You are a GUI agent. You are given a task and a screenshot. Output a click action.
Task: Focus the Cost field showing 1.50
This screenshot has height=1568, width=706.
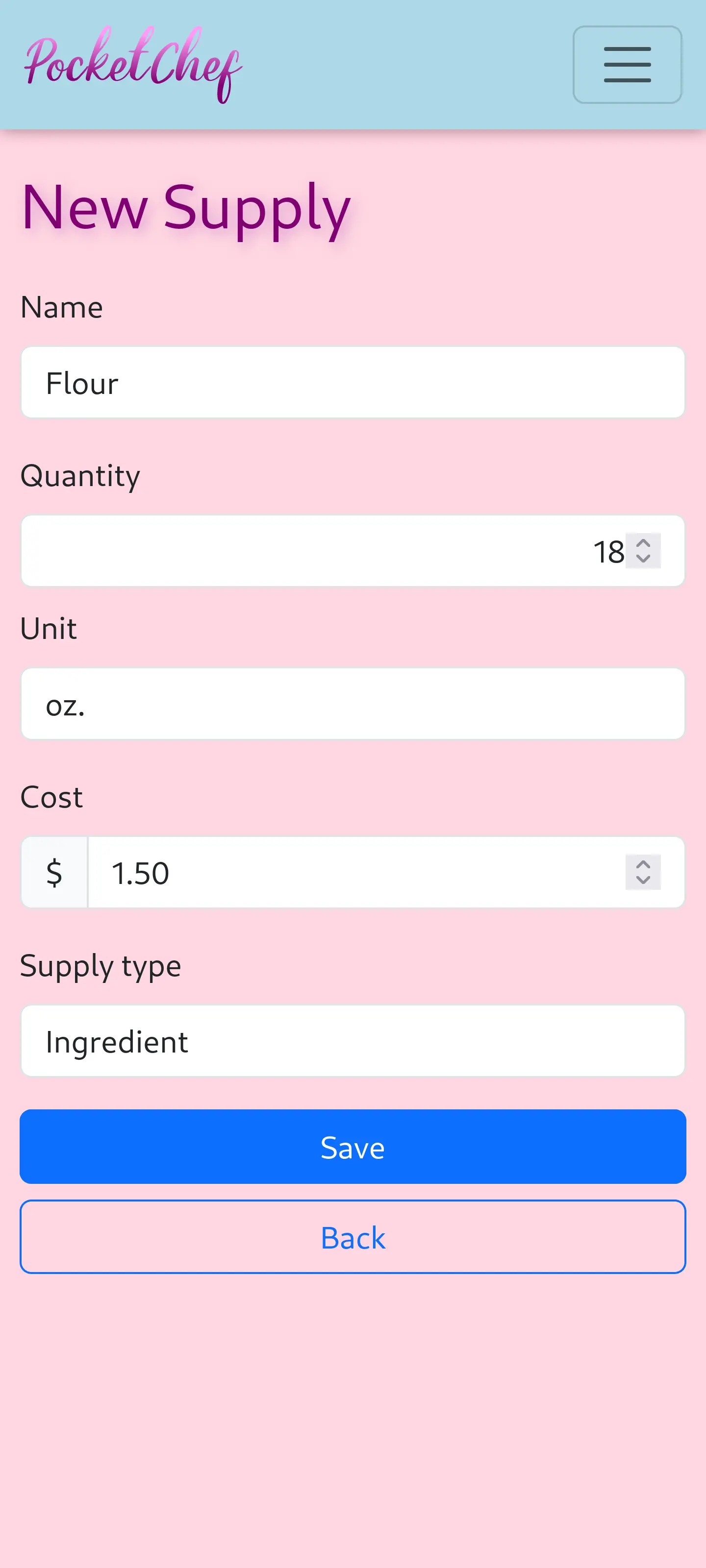(x=353, y=872)
